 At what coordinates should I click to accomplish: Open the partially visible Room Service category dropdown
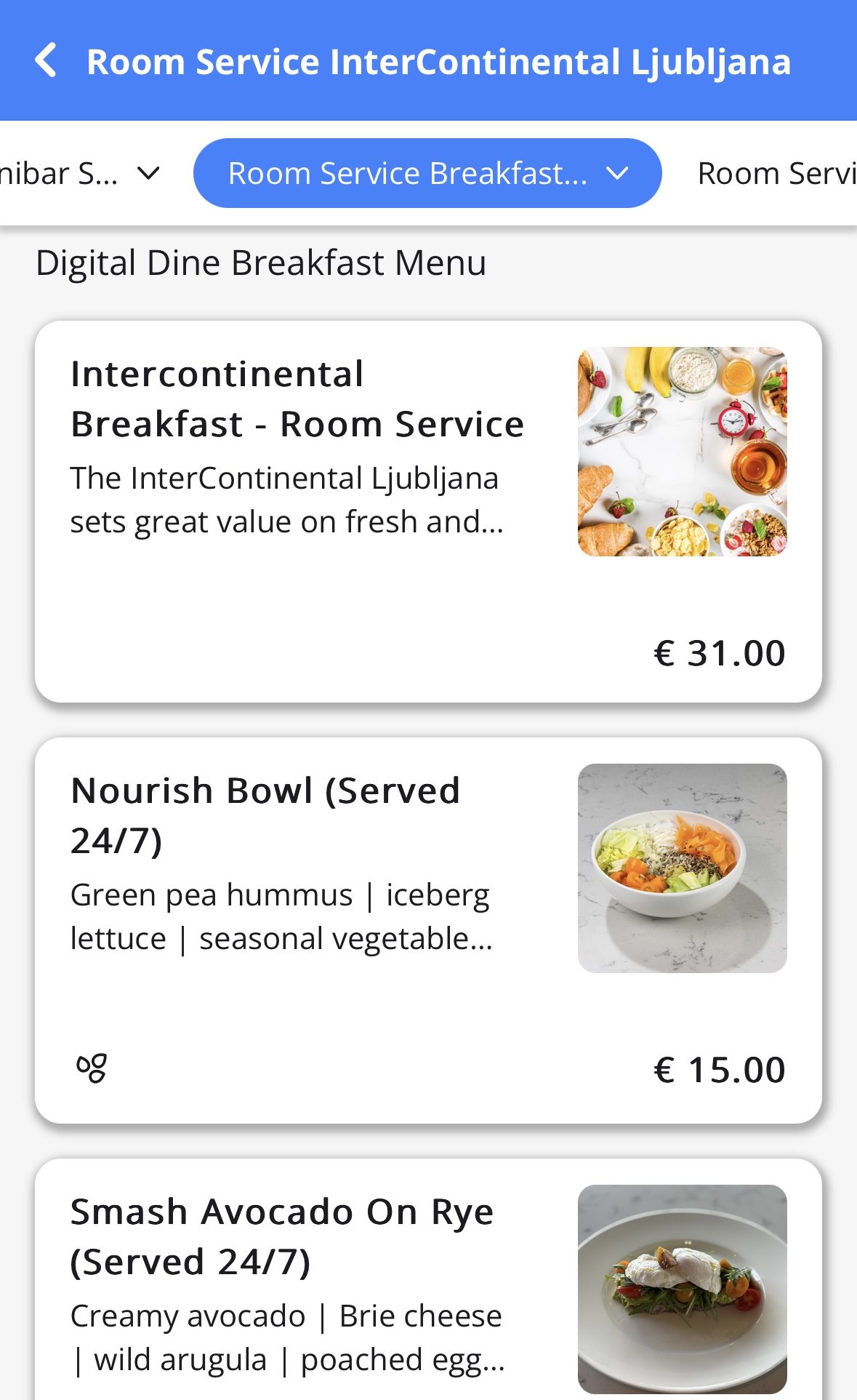pos(776,172)
